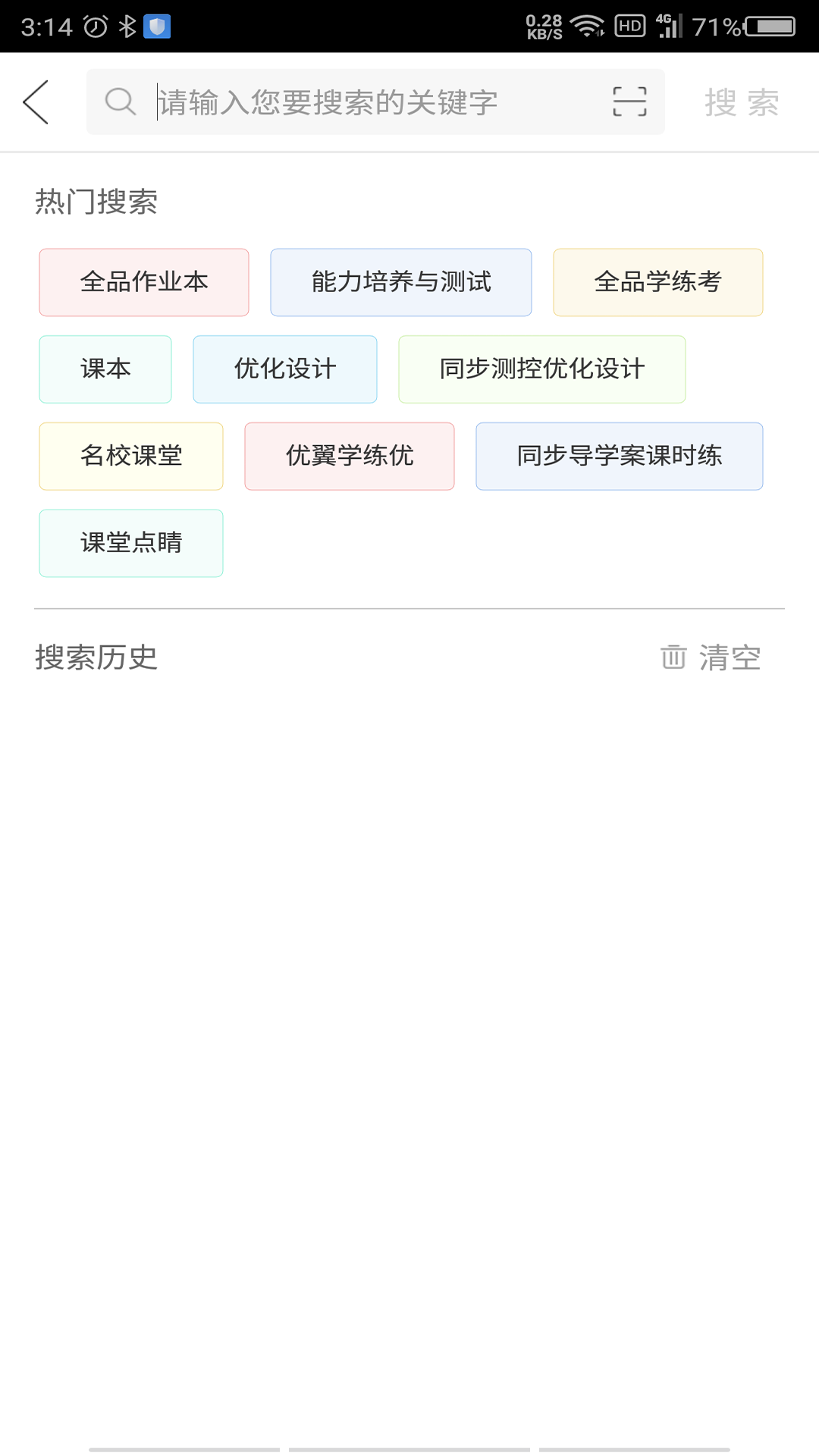Image resolution: width=819 pixels, height=1456 pixels.
Task: Clear search history with 清空
Action: 711,657
